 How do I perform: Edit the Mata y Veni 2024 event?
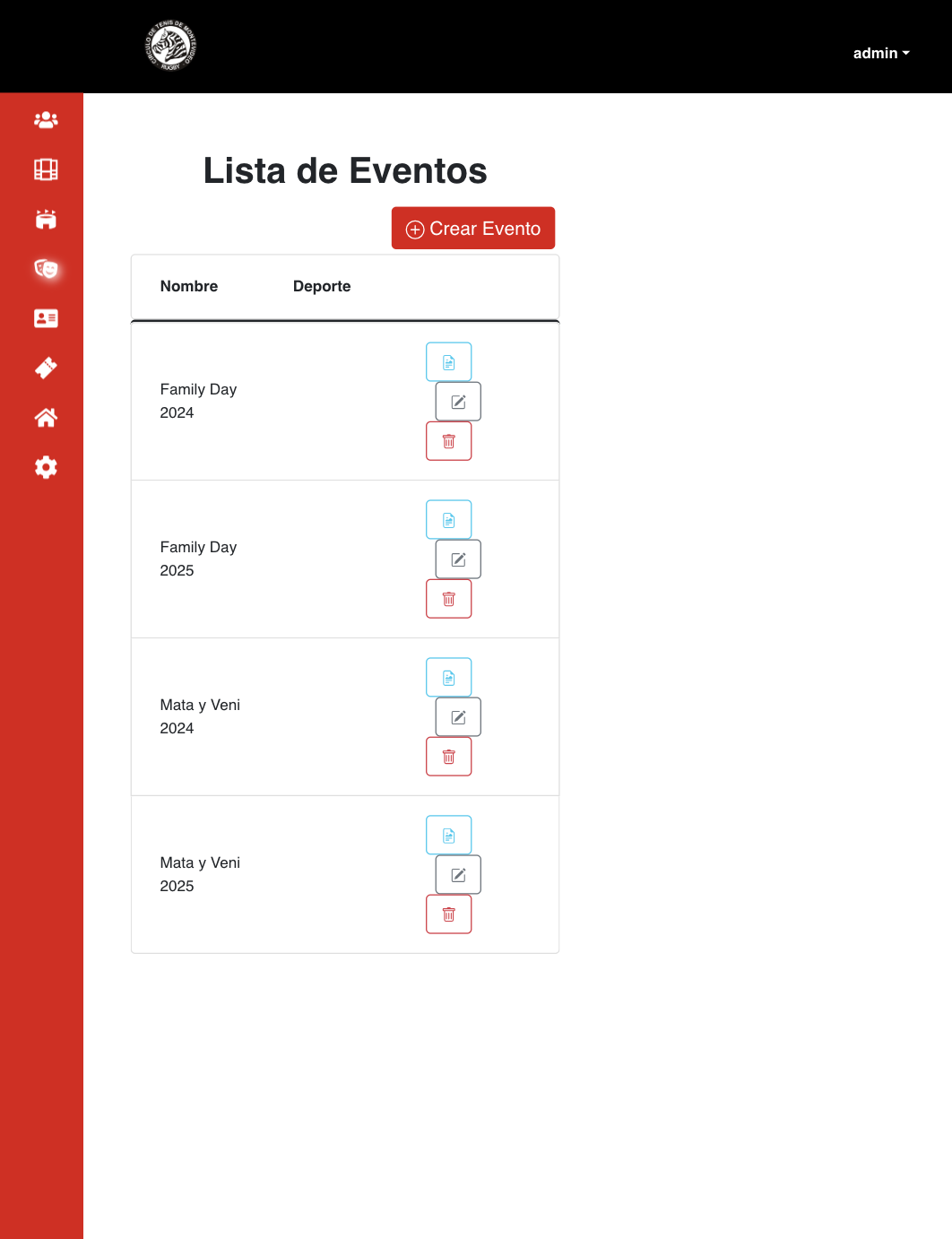[x=458, y=717]
